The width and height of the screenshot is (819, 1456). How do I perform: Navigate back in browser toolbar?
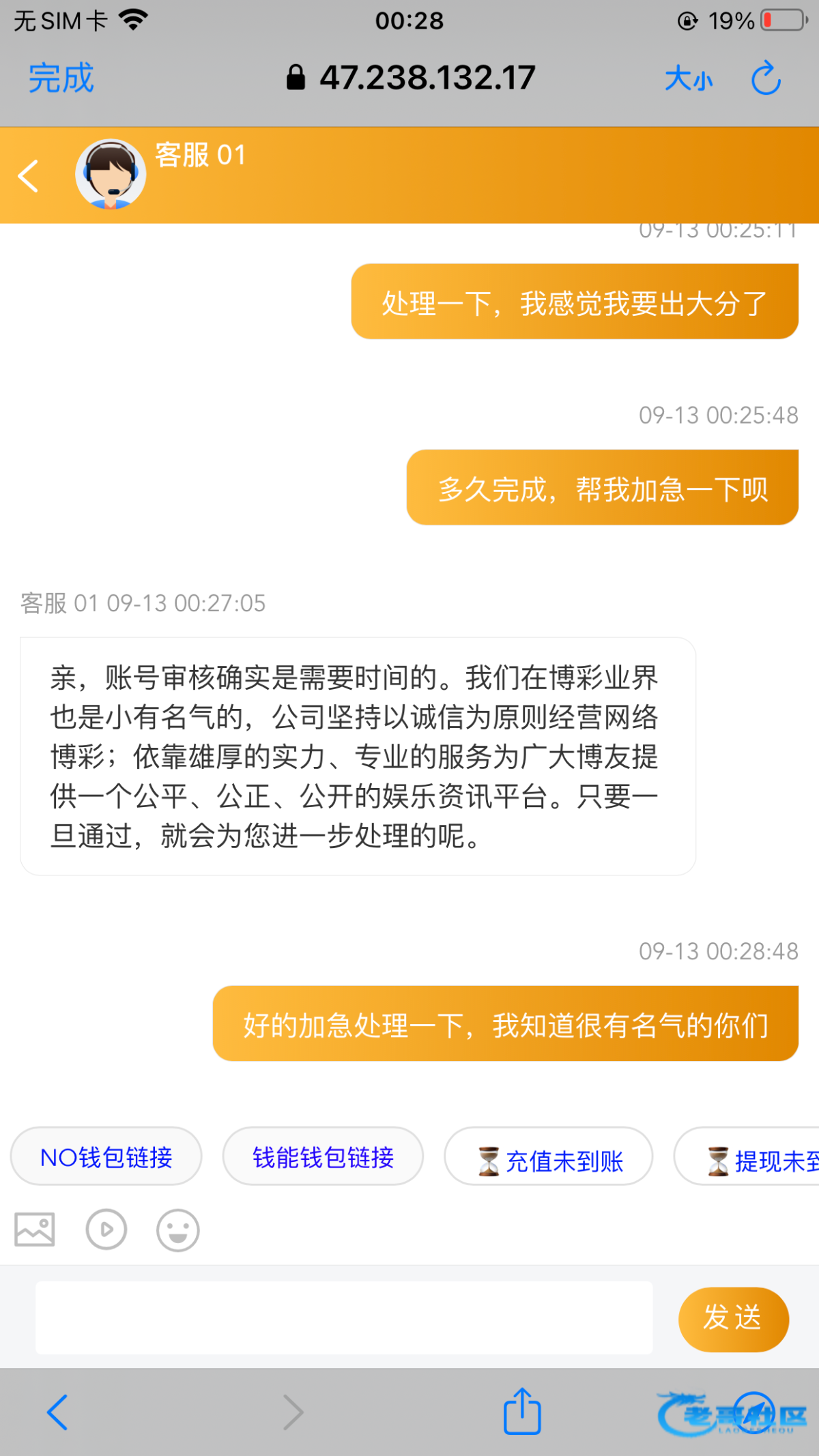[57, 1412]
